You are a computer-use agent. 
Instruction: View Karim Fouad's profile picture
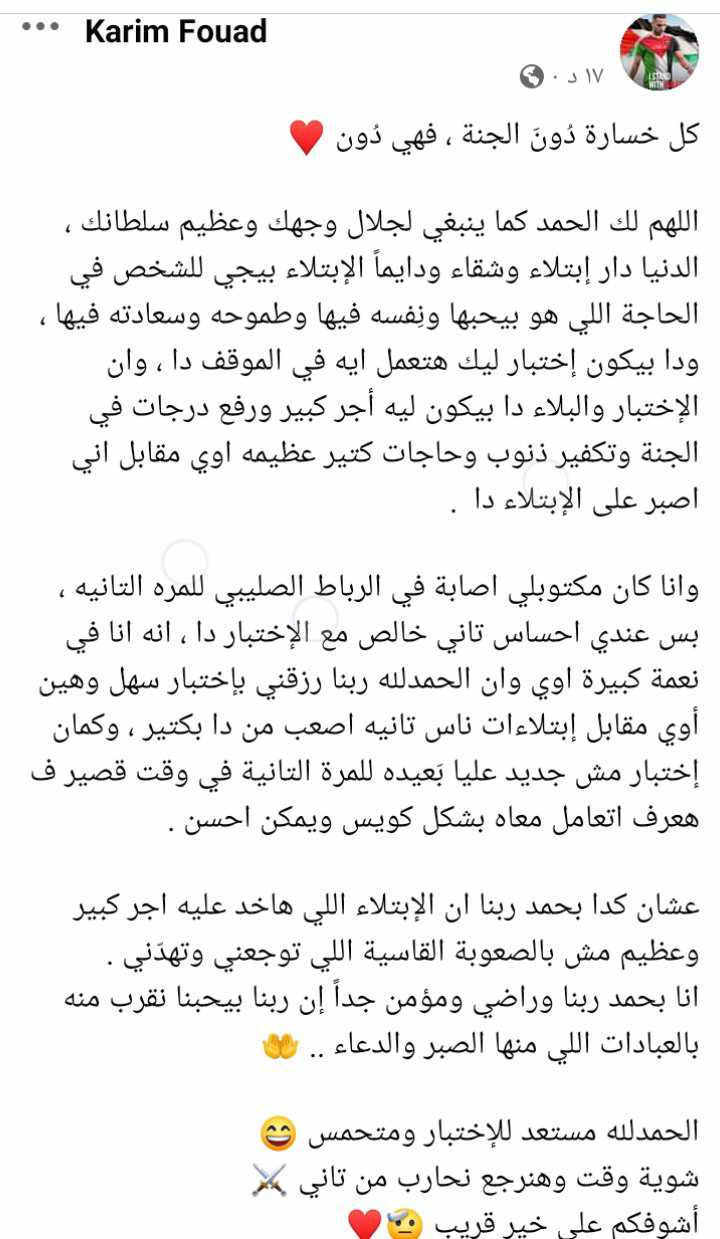(x=659, y=52)
